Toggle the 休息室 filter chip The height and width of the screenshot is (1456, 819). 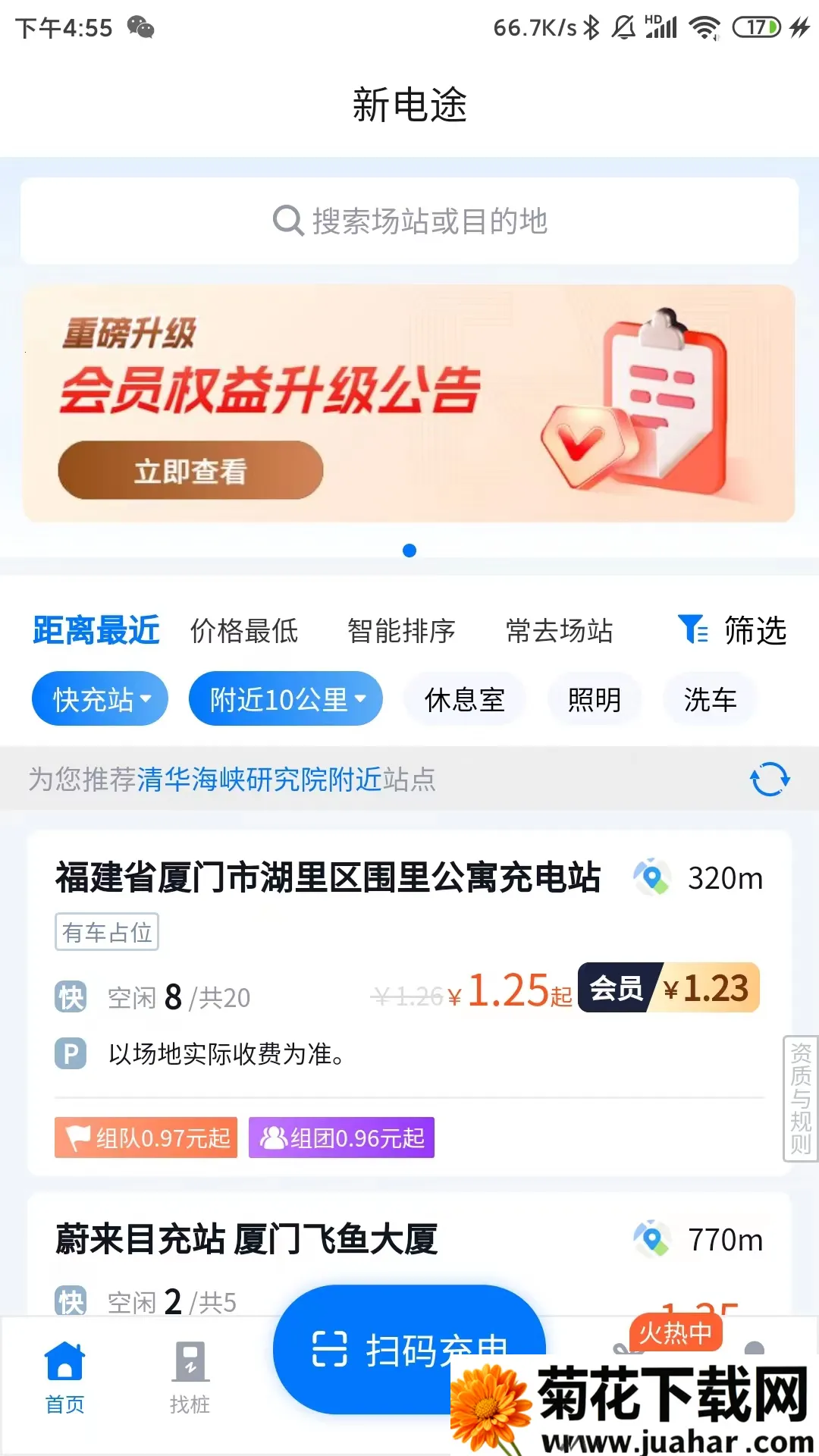[464, 698]
